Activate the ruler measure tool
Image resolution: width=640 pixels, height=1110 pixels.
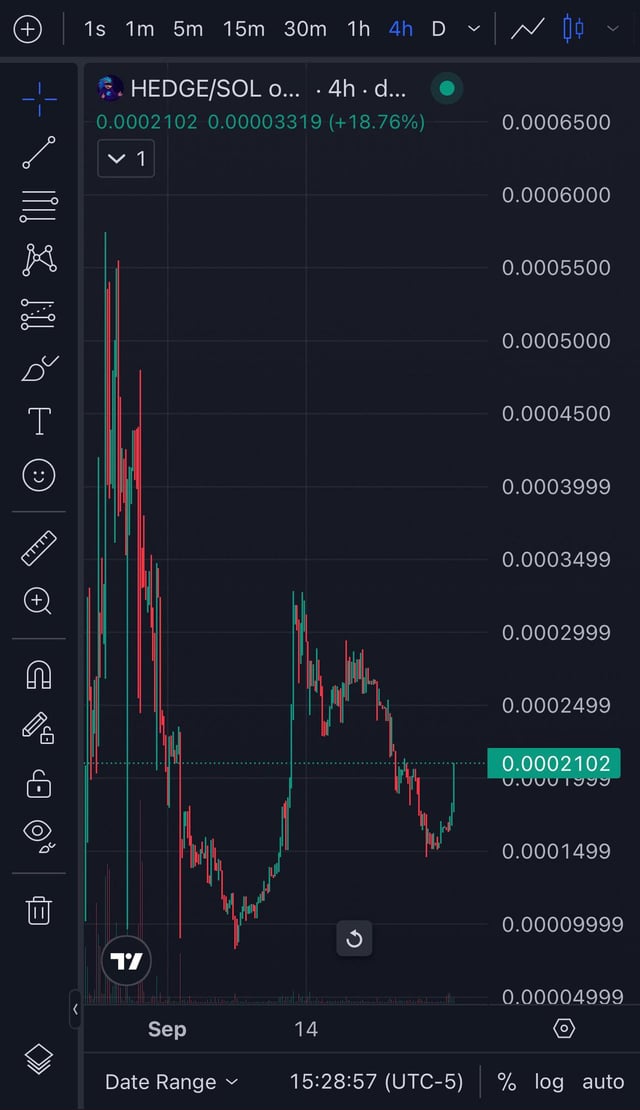pos(39,547)
